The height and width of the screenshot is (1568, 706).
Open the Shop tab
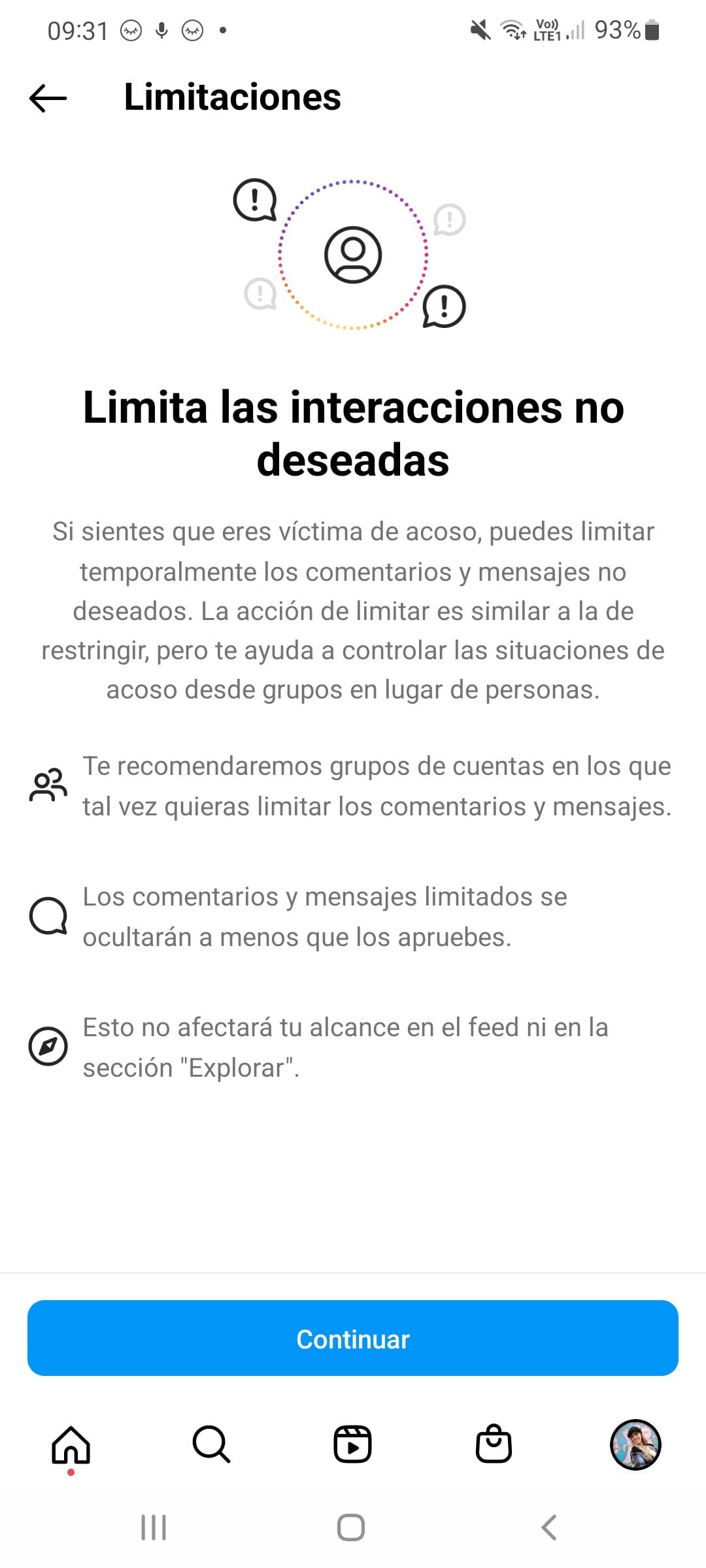click(x=494, y=1444)
